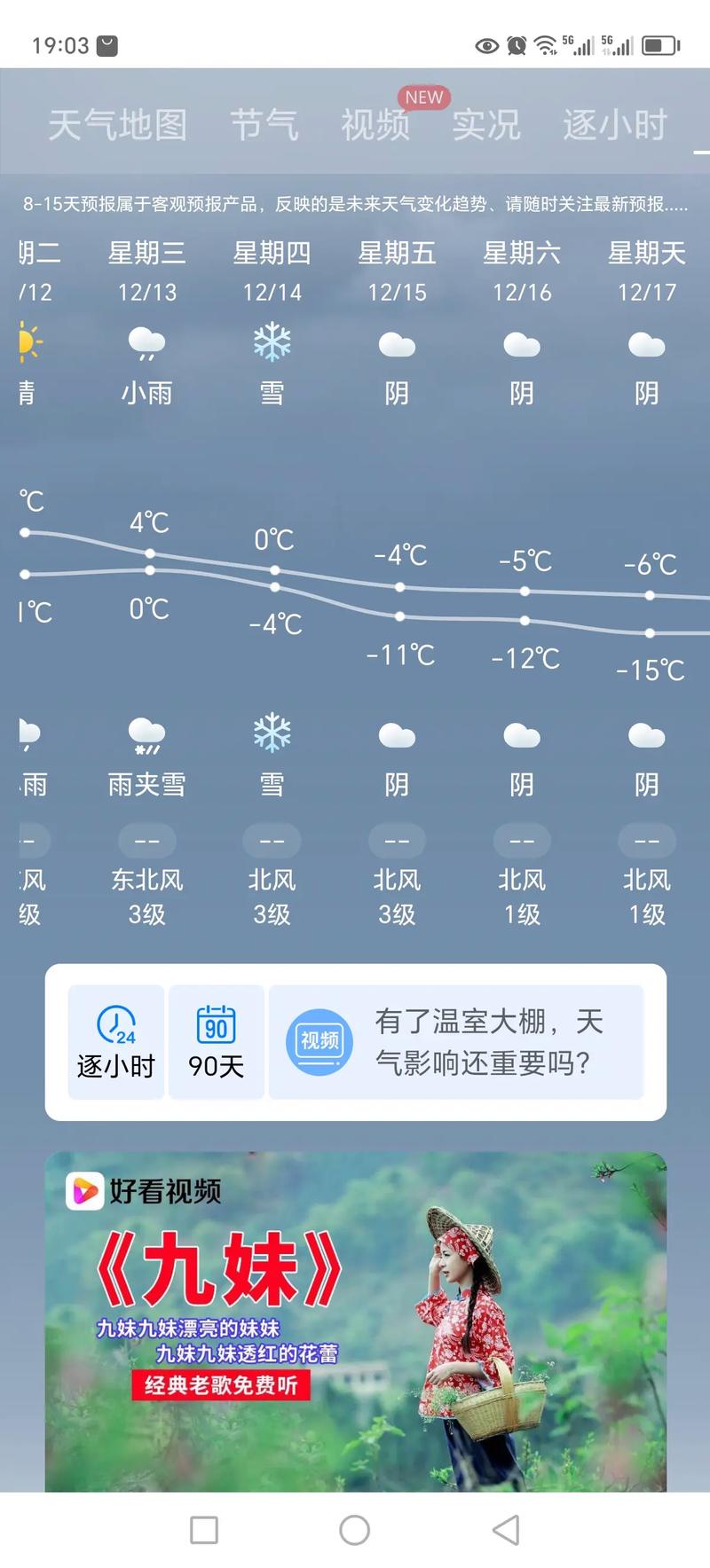710x1568 pixels.
Task: Tap the sun icon for 晴 weather
Action: coord(25,340)
